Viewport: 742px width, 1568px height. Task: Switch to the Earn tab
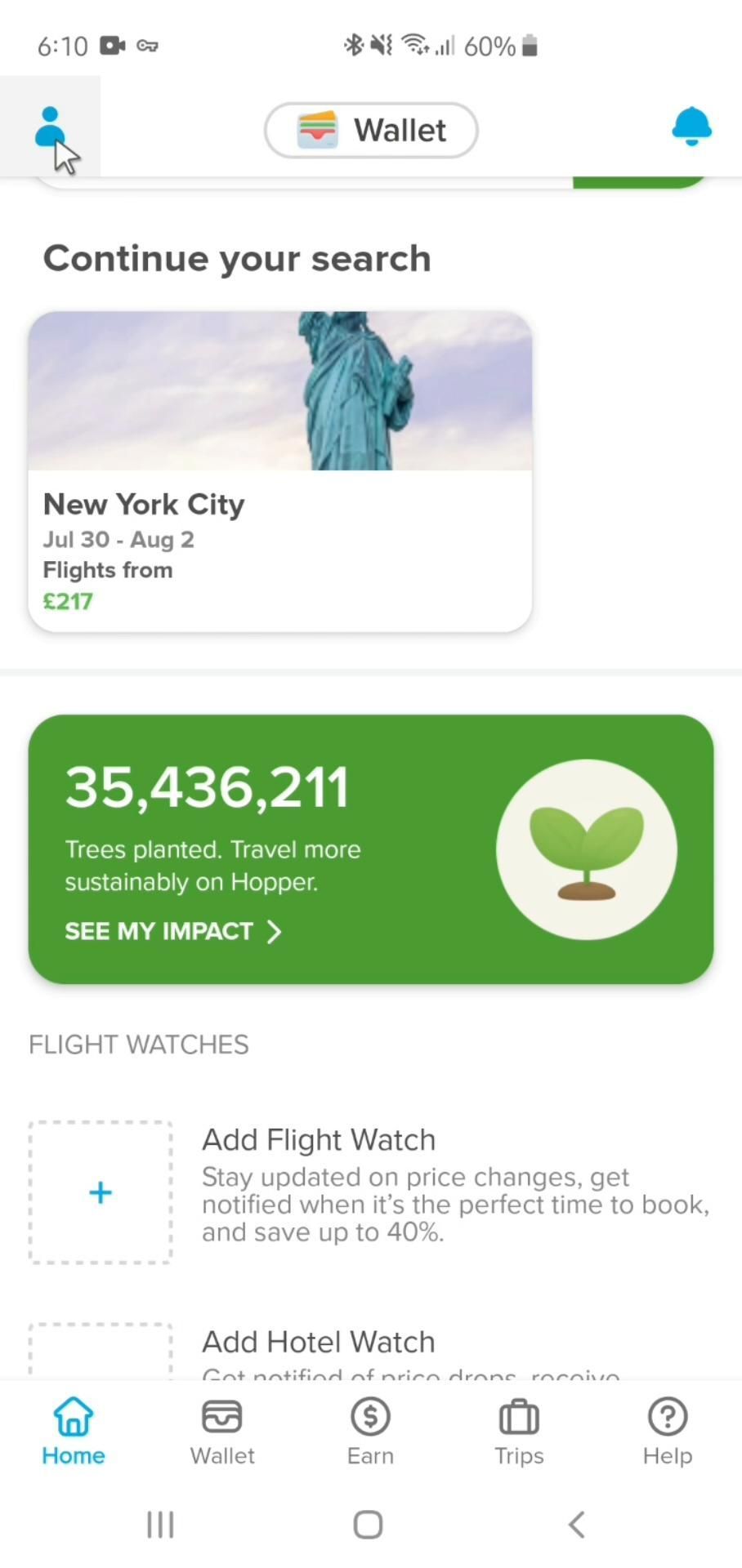370,1431
